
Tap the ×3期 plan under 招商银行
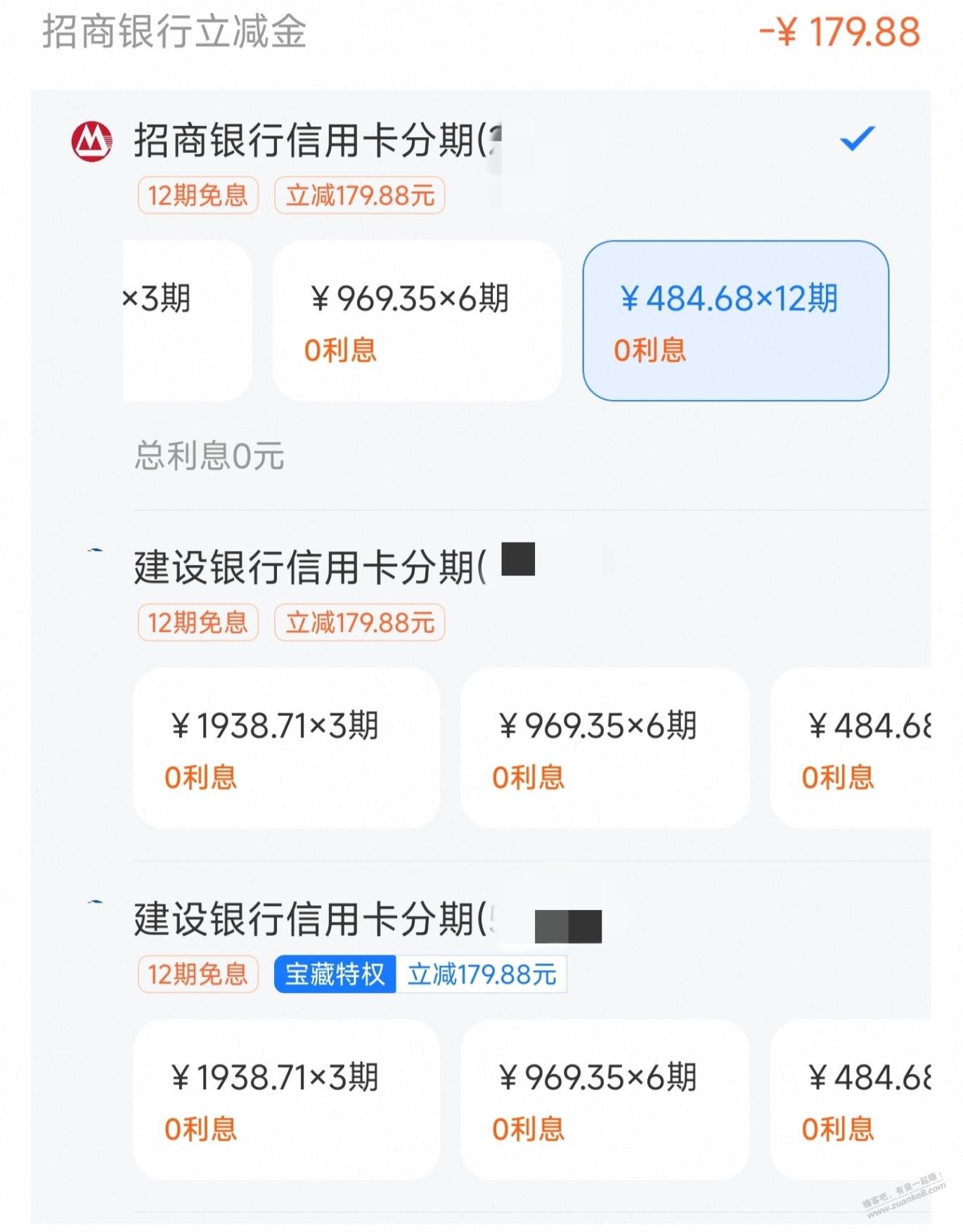click(186, 321)
